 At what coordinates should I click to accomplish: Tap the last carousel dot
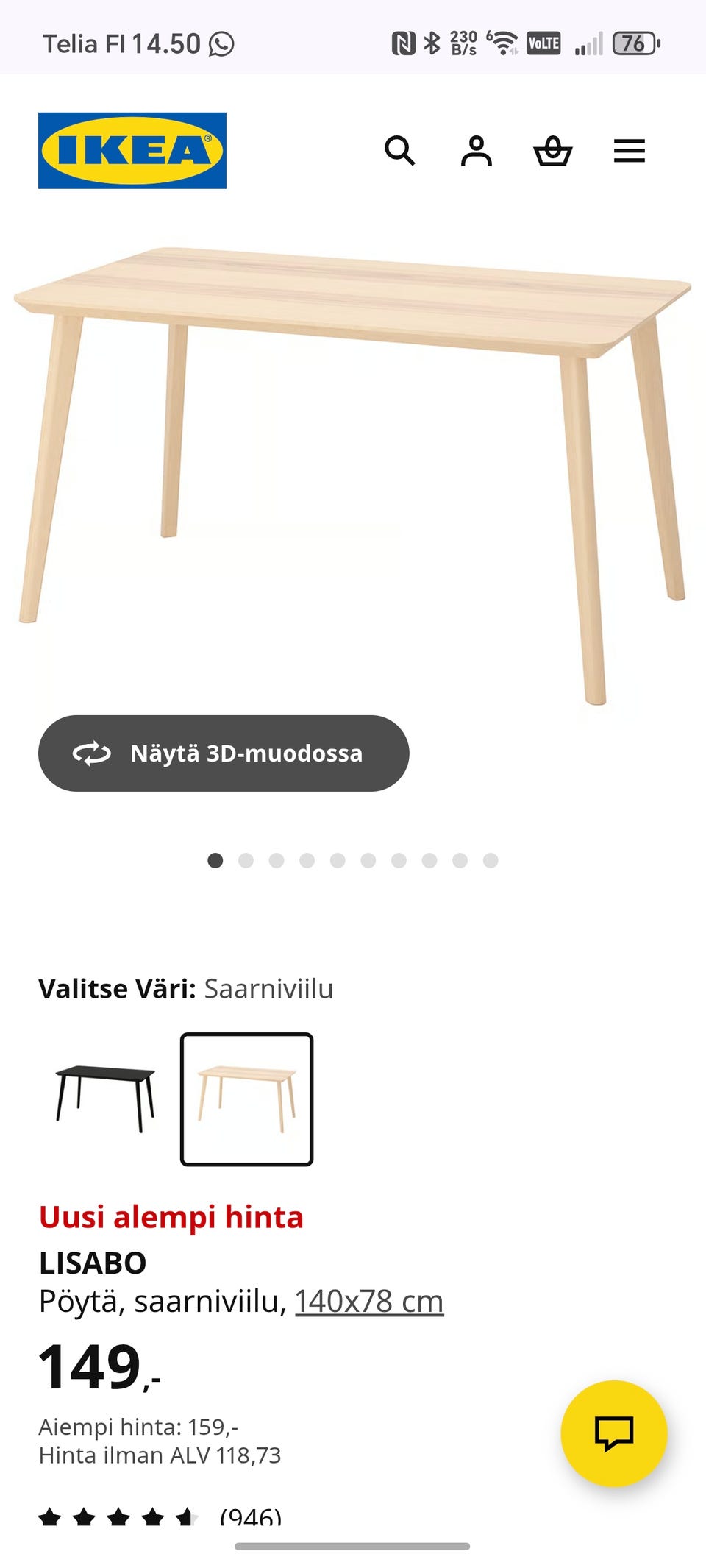pyautogui.click(x=491, y=859)
